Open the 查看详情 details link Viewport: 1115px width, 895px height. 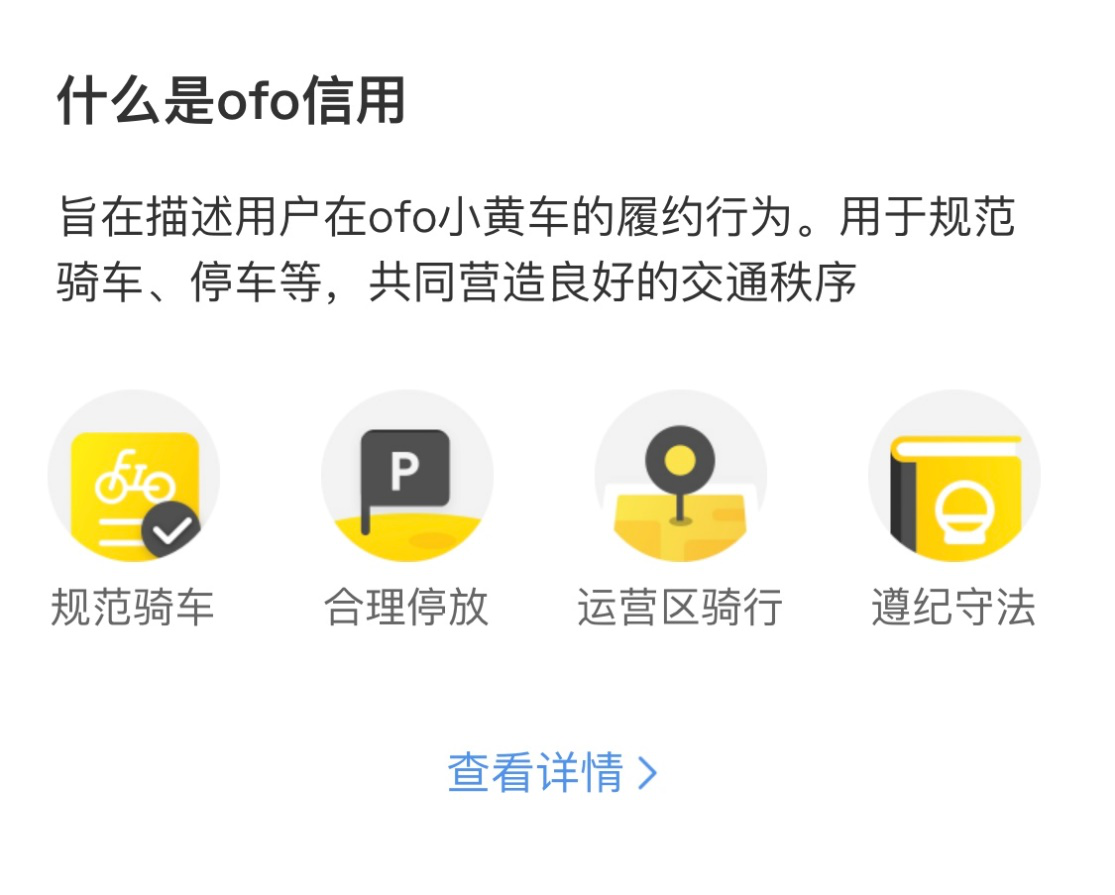click(x=552, y=773)
